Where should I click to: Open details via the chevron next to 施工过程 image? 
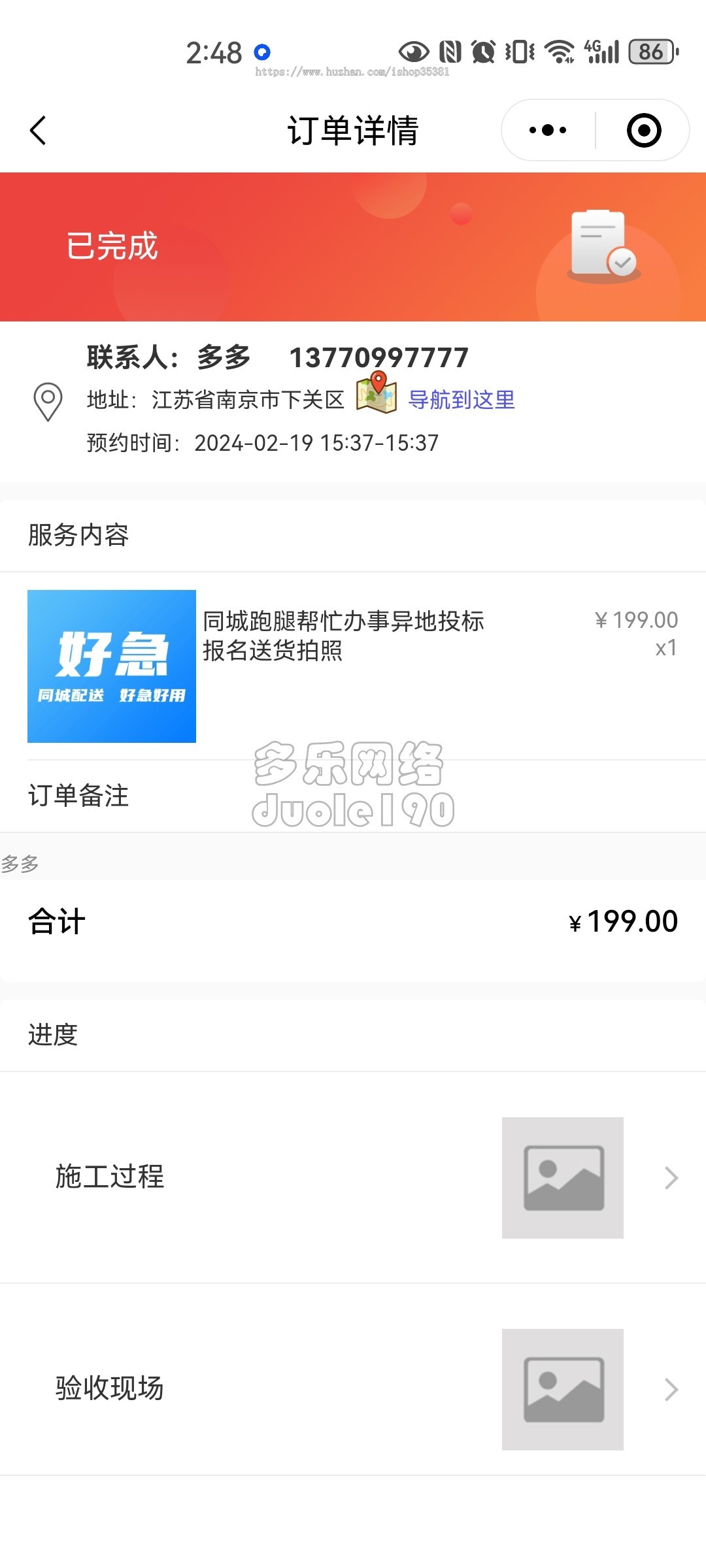point(670,1178)
